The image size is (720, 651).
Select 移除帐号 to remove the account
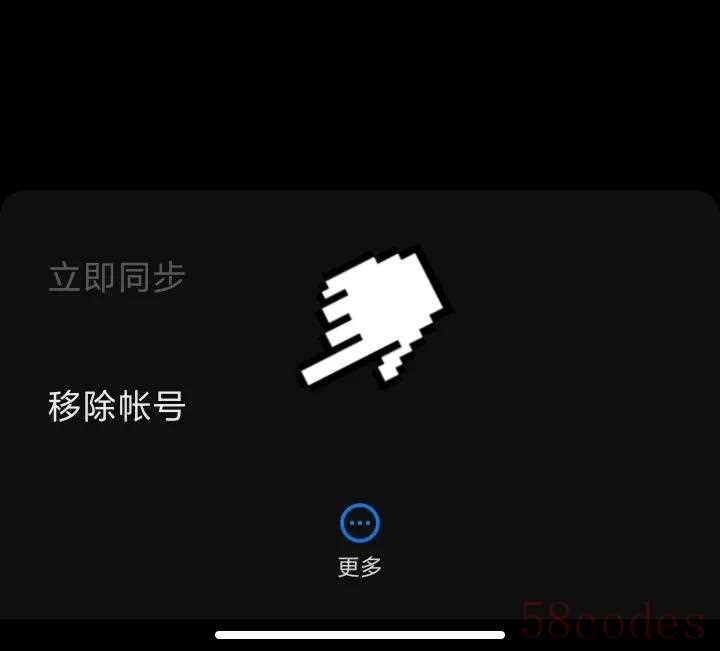coord(117,406)
